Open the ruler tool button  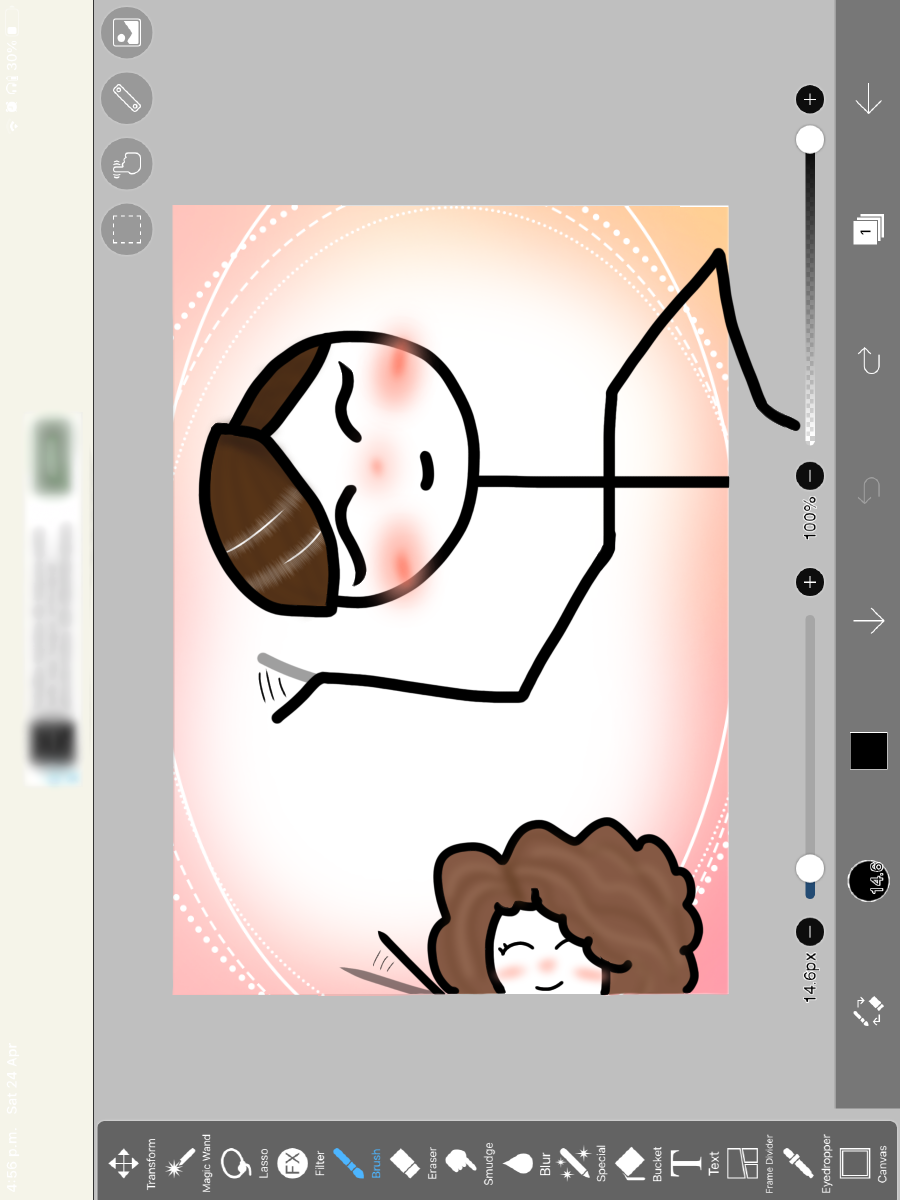coord(127,98)
